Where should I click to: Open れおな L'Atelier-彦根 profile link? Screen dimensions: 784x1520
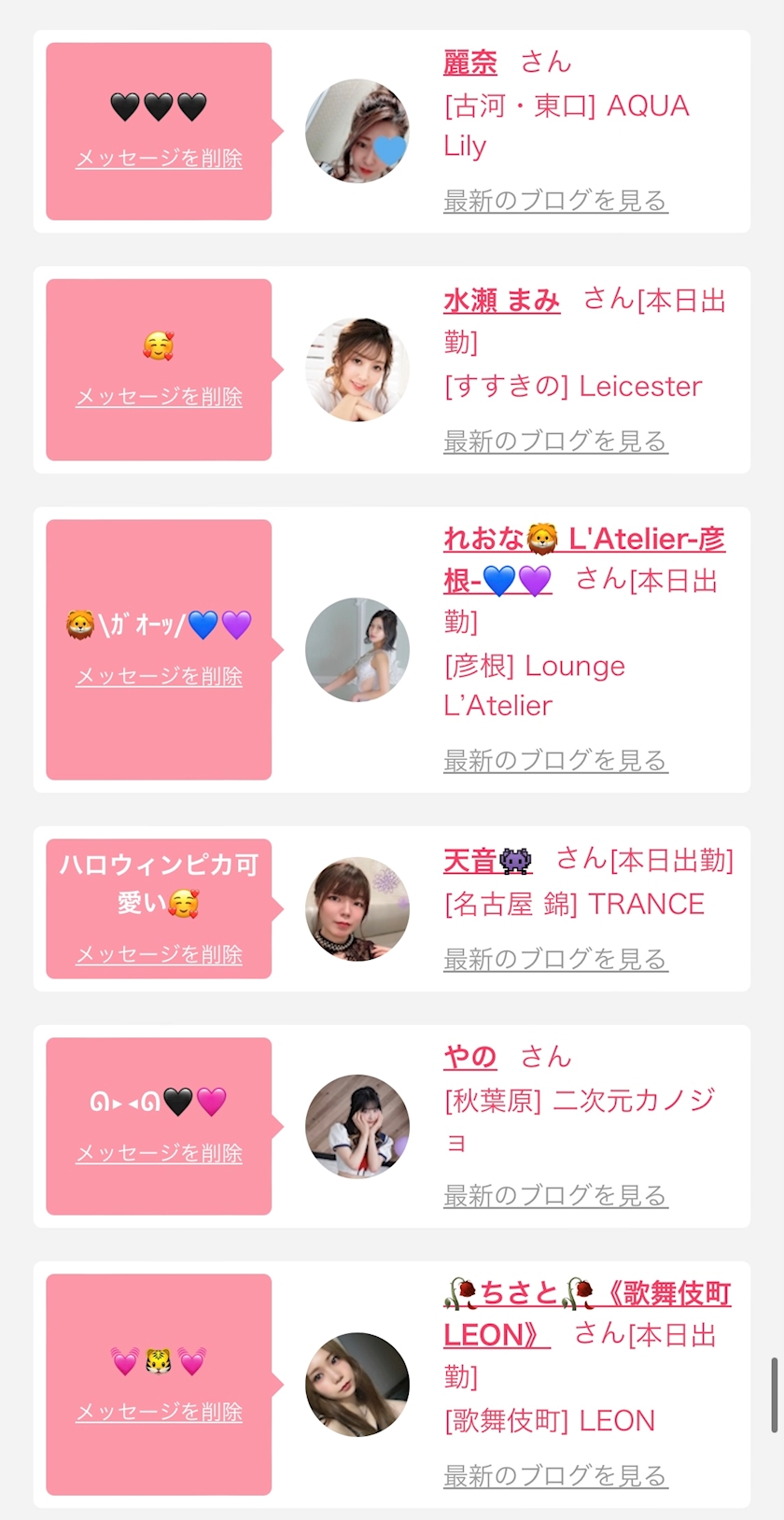click(x=583, y=540)
